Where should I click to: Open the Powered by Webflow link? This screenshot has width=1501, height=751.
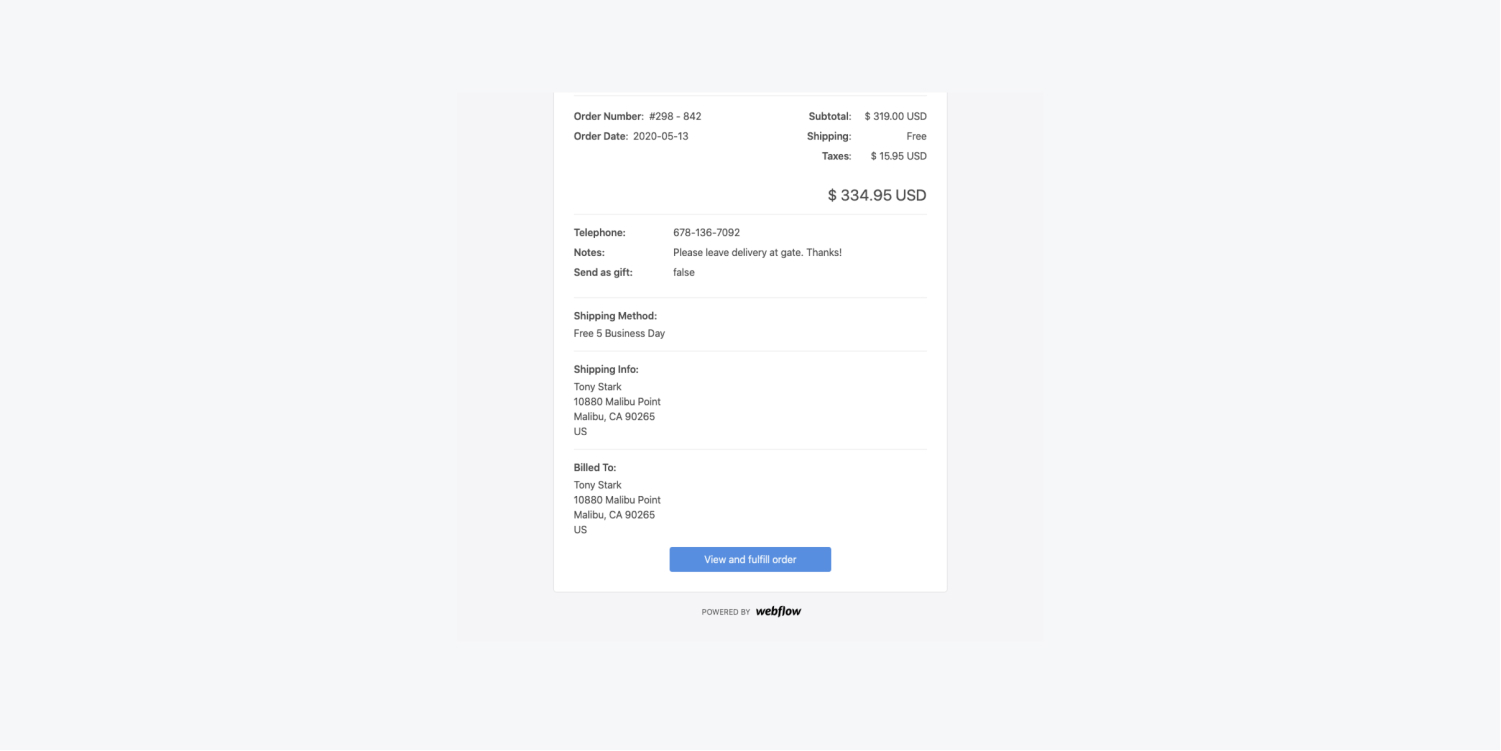coord(751,612)
